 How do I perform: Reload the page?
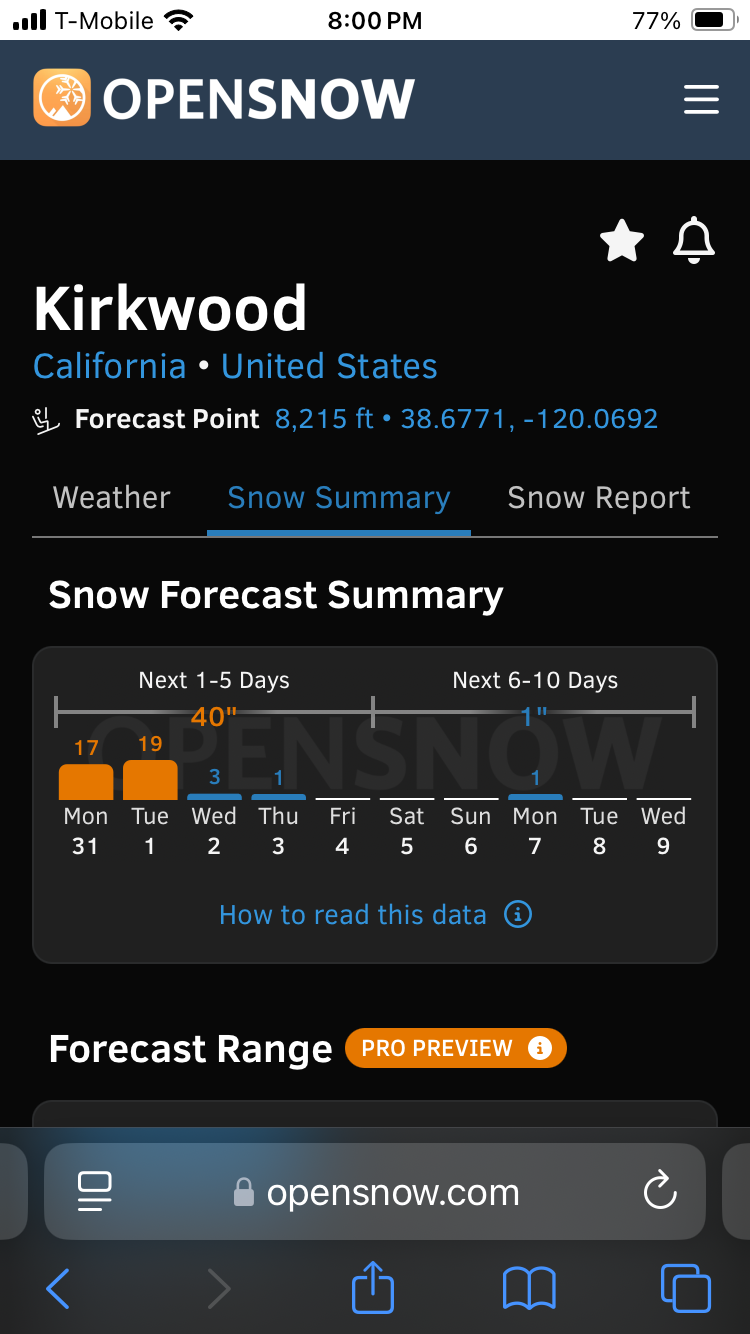tap(660, 1191)
